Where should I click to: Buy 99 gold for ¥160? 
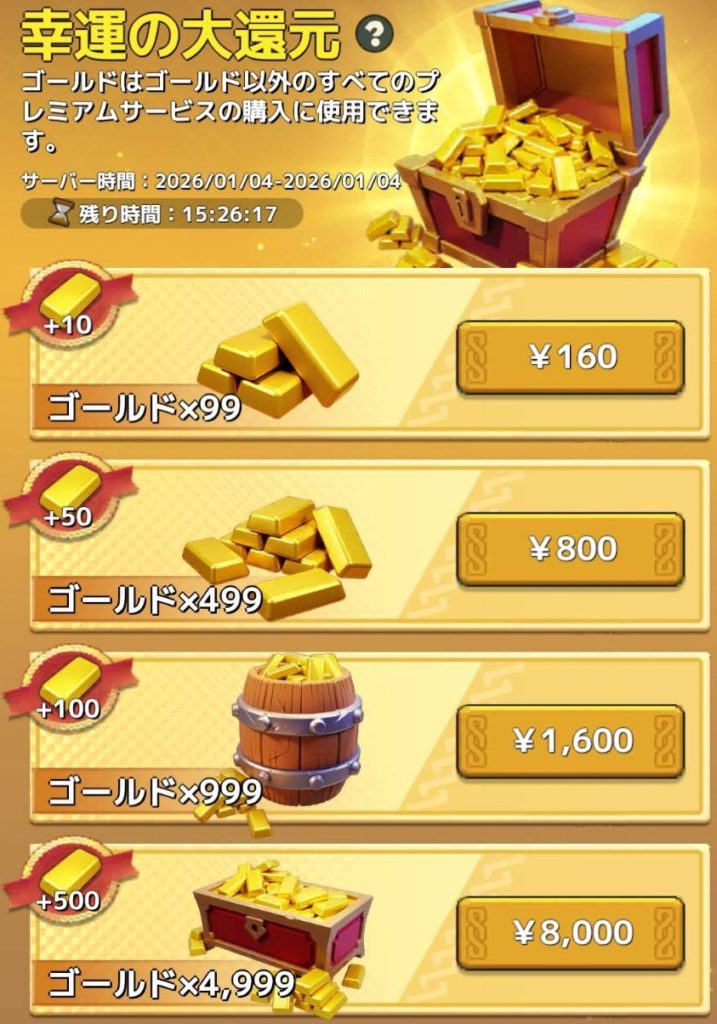tap(570, 357)
